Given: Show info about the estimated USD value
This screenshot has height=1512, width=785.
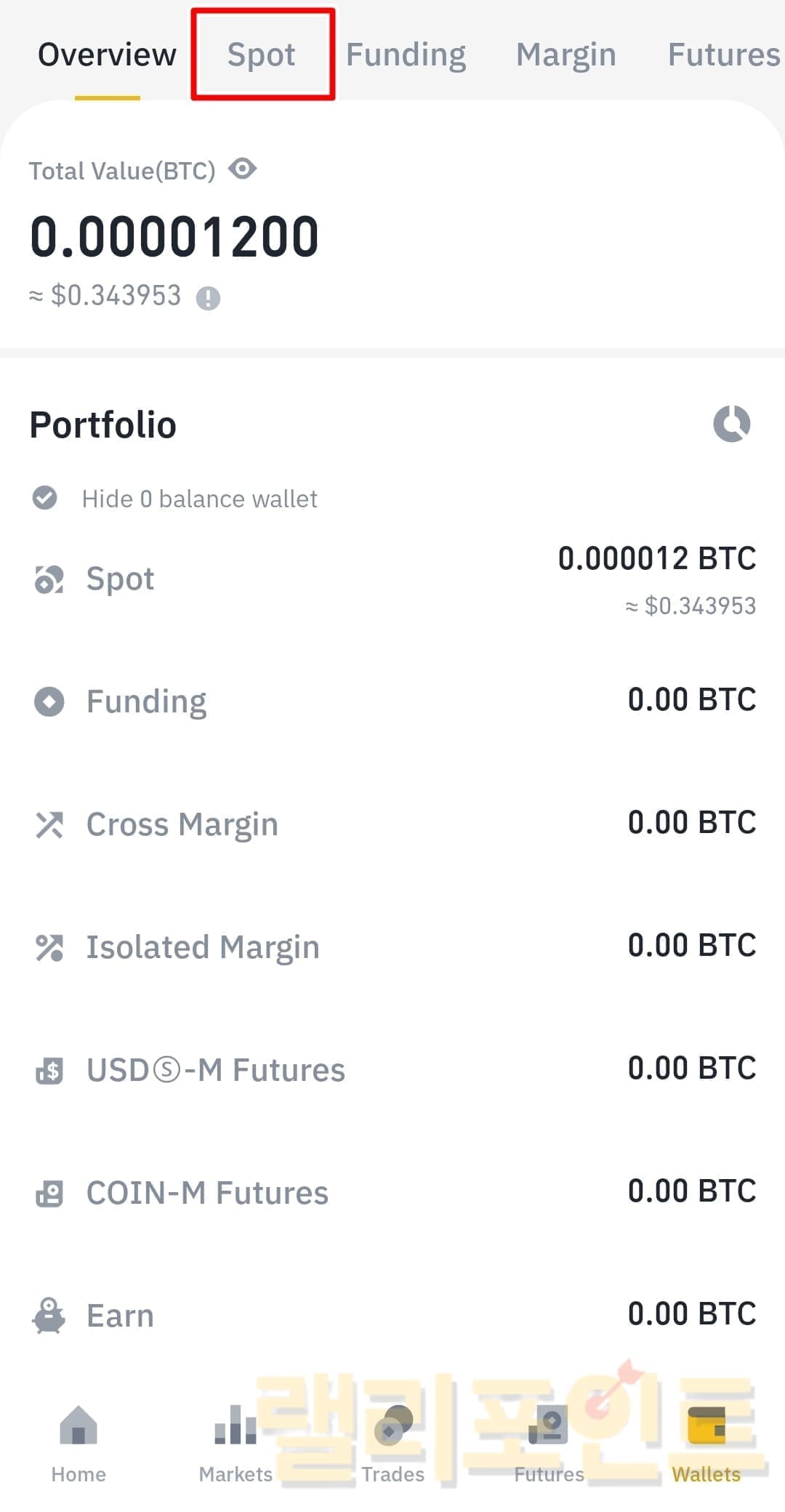Looking at the screenshot, I should [208, 297].
